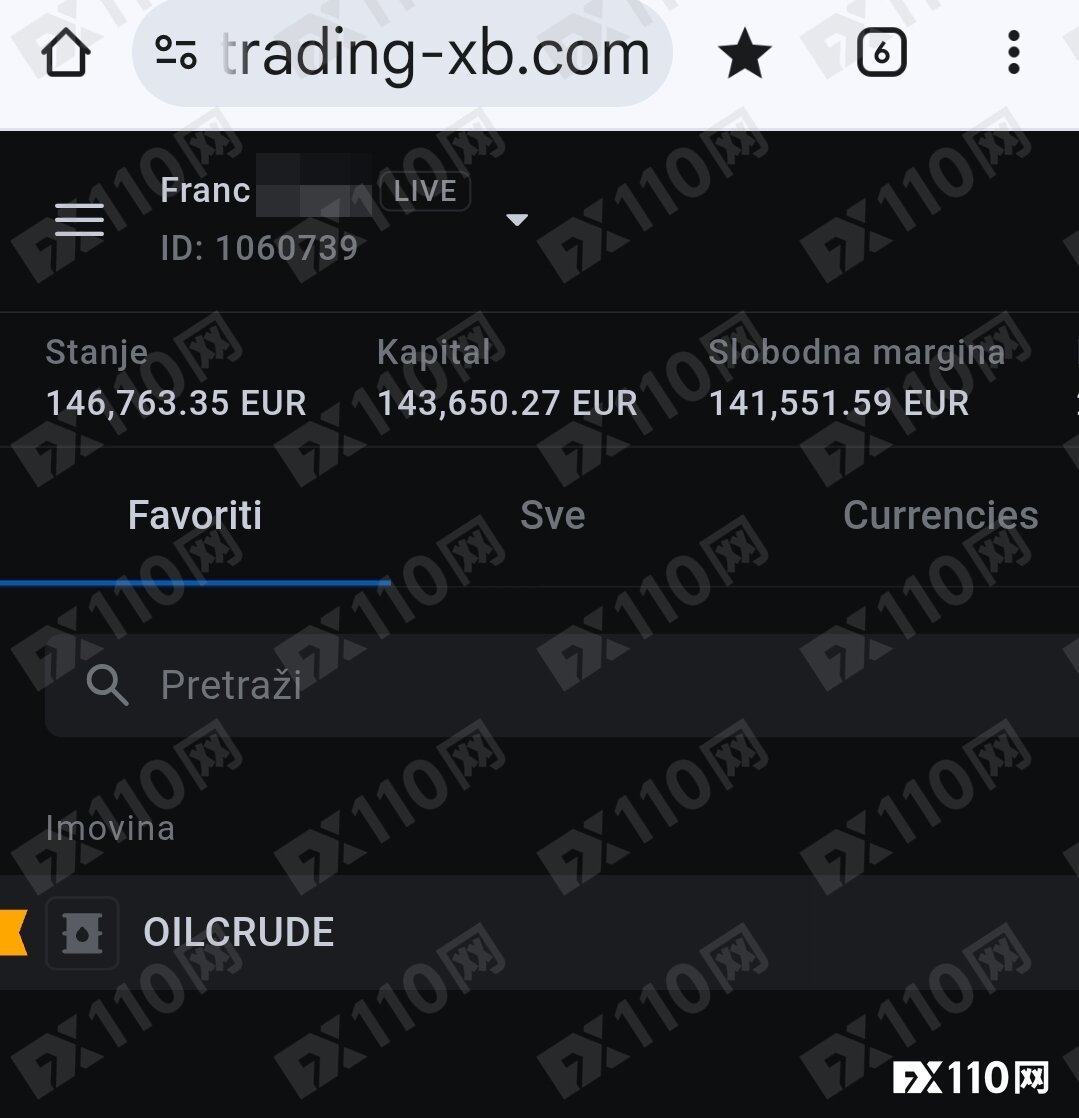This screenshot has width=1079, height=1118.
Task: Open the browser tab switcher showing 6 tabs
Action: (x=881, y=53)
